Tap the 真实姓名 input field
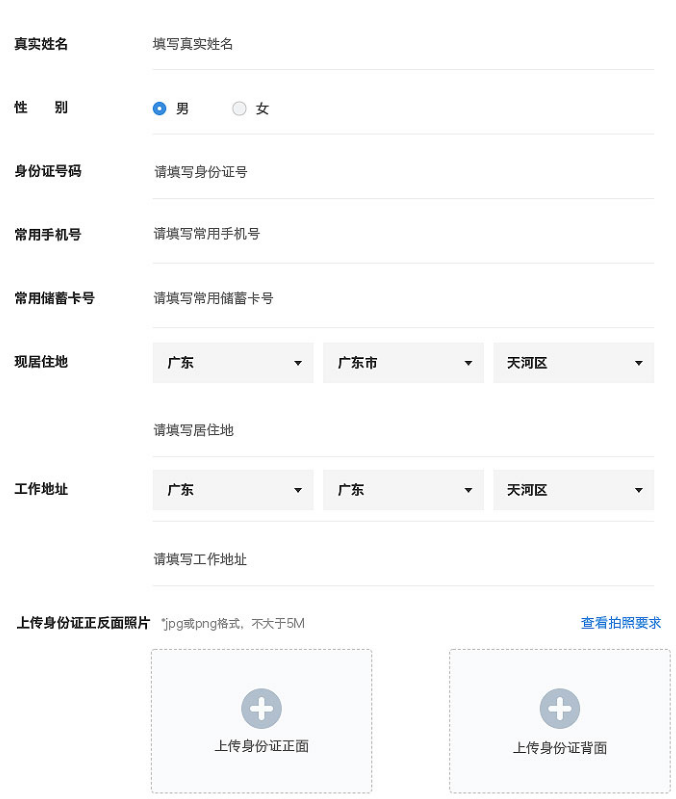 tap(400, 44)
